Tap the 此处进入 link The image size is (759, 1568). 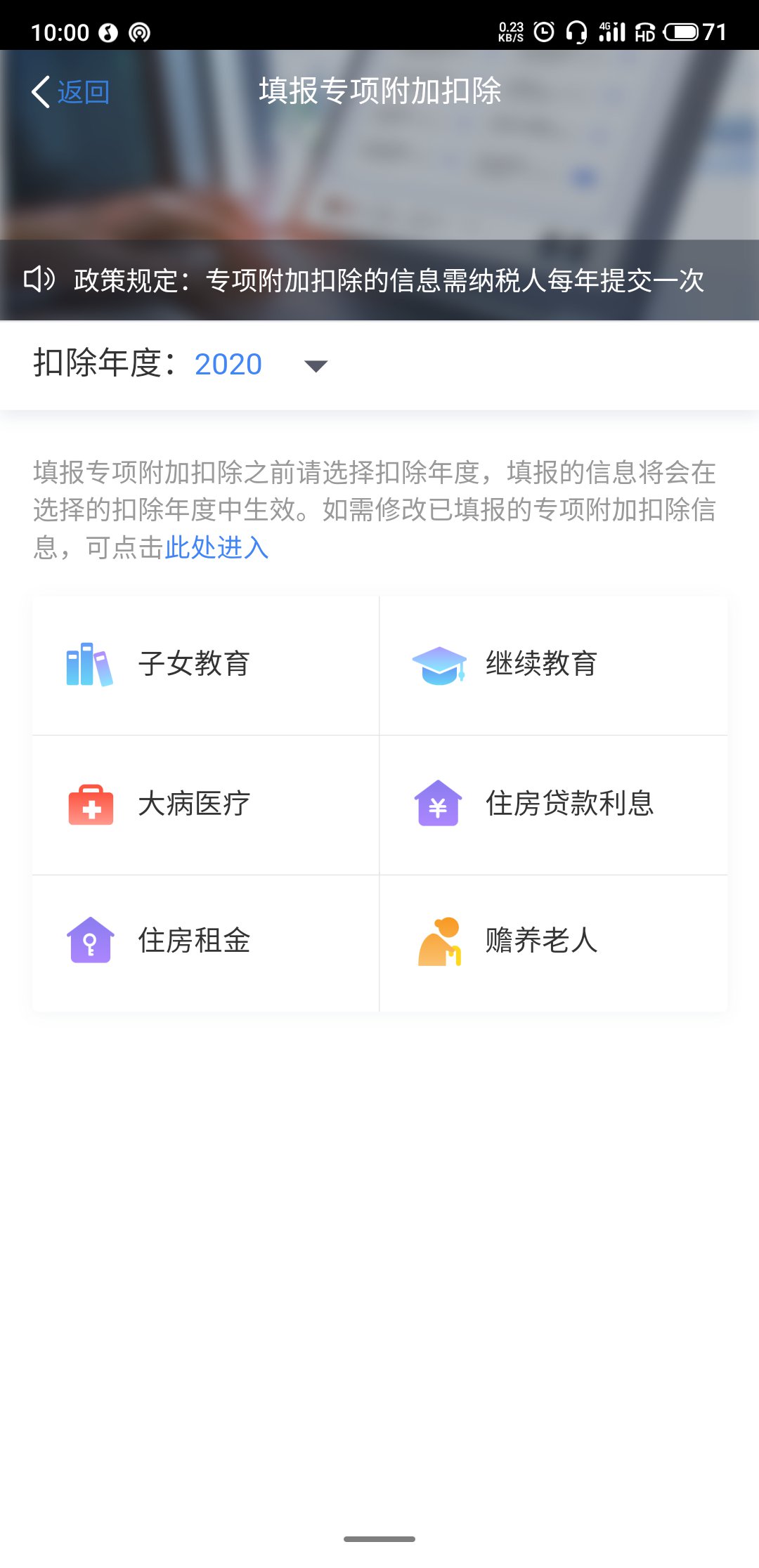click(216, 547)
